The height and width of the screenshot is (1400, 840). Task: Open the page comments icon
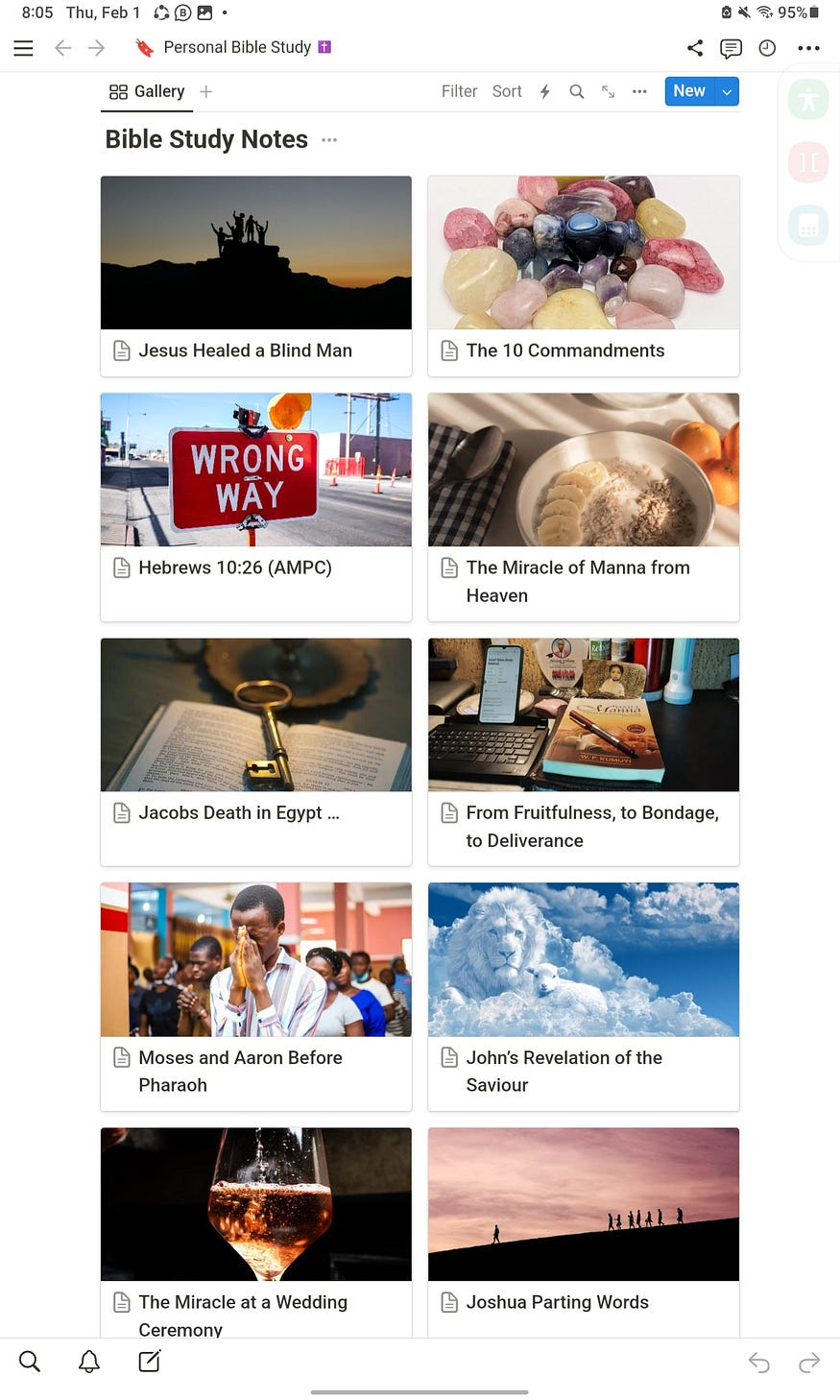(731, 48)
